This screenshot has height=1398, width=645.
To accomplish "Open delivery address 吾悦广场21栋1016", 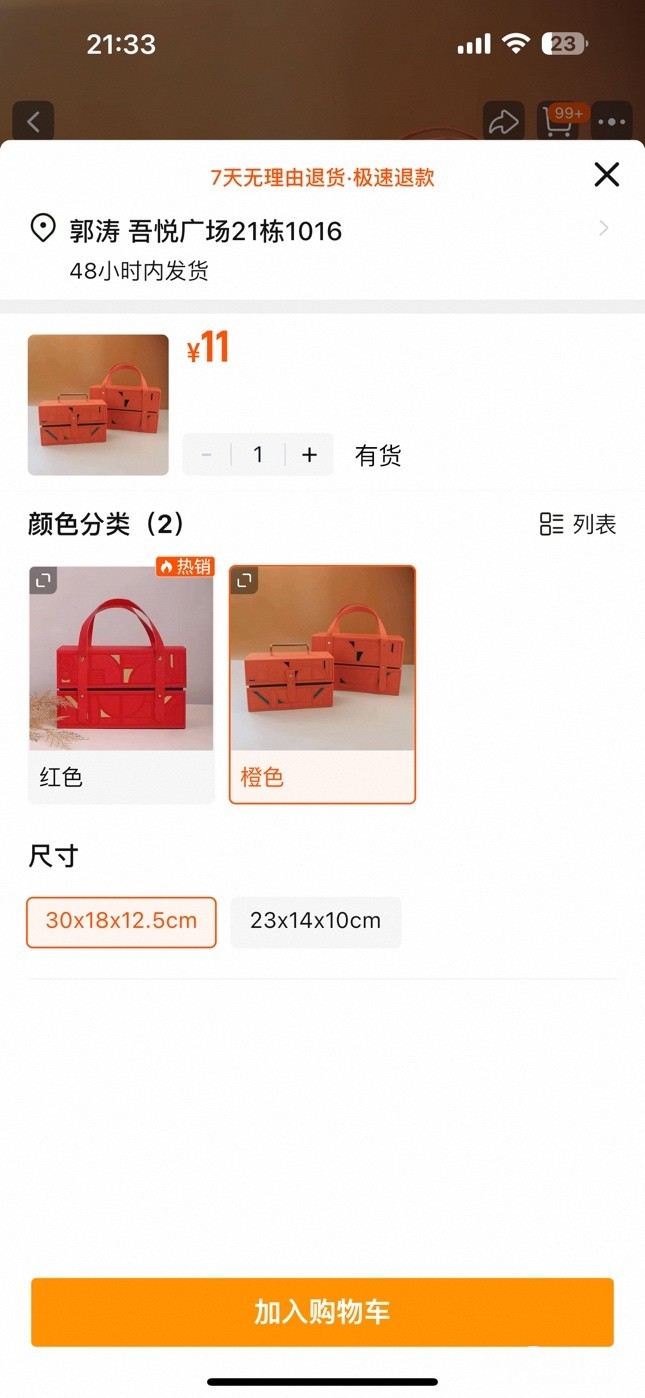I will point(320,232).
